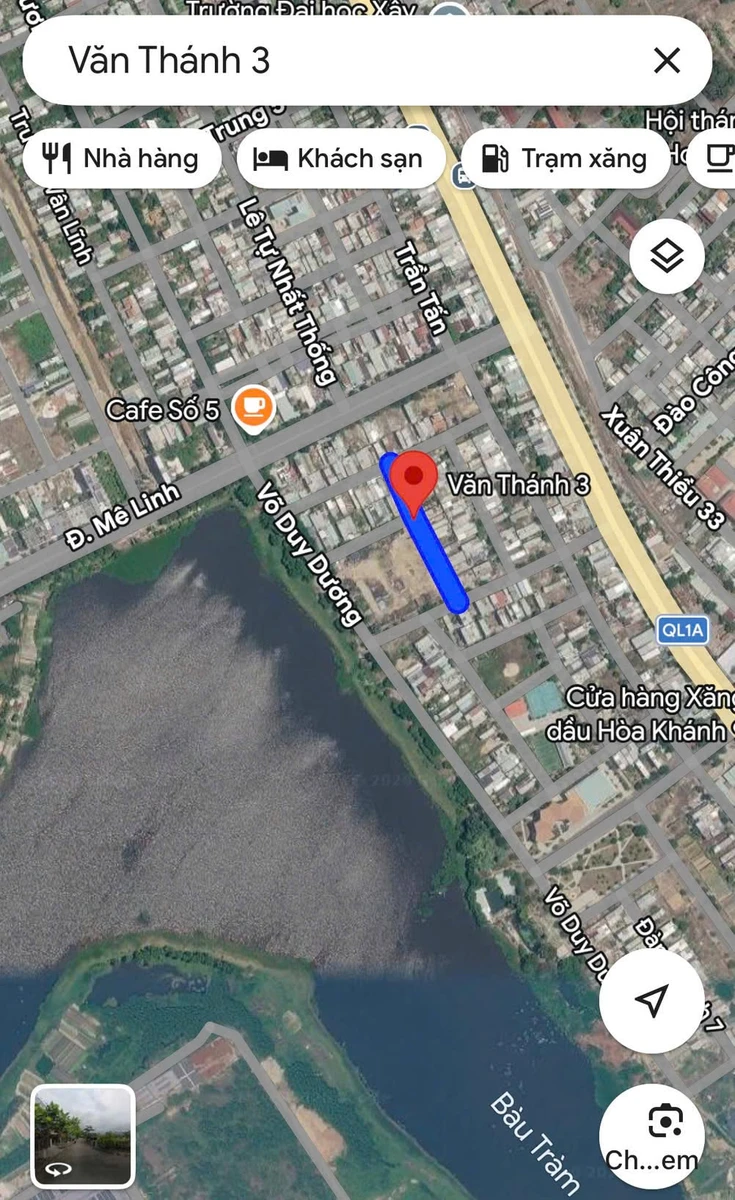735x1200 pixels.
Task: Choose the Trạm xăng chip
Action: 564,158
